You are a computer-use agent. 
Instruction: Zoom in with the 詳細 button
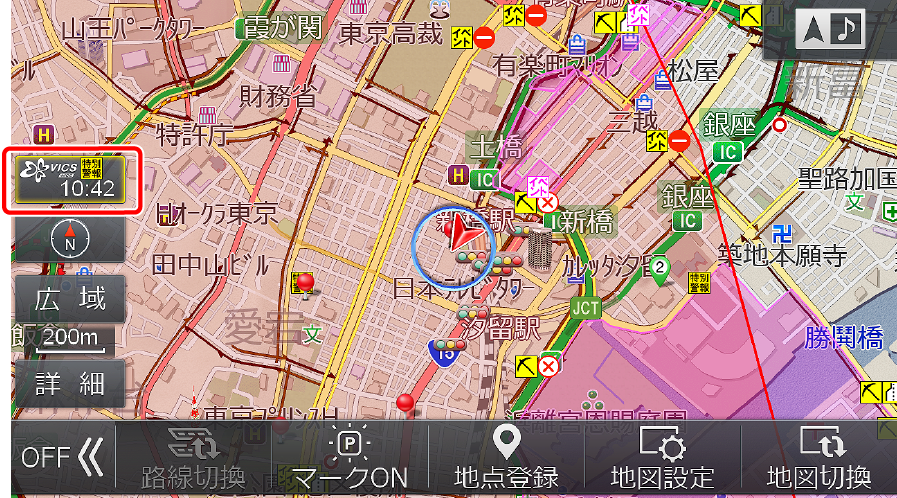pyautogui.click(x=70, y=383)
